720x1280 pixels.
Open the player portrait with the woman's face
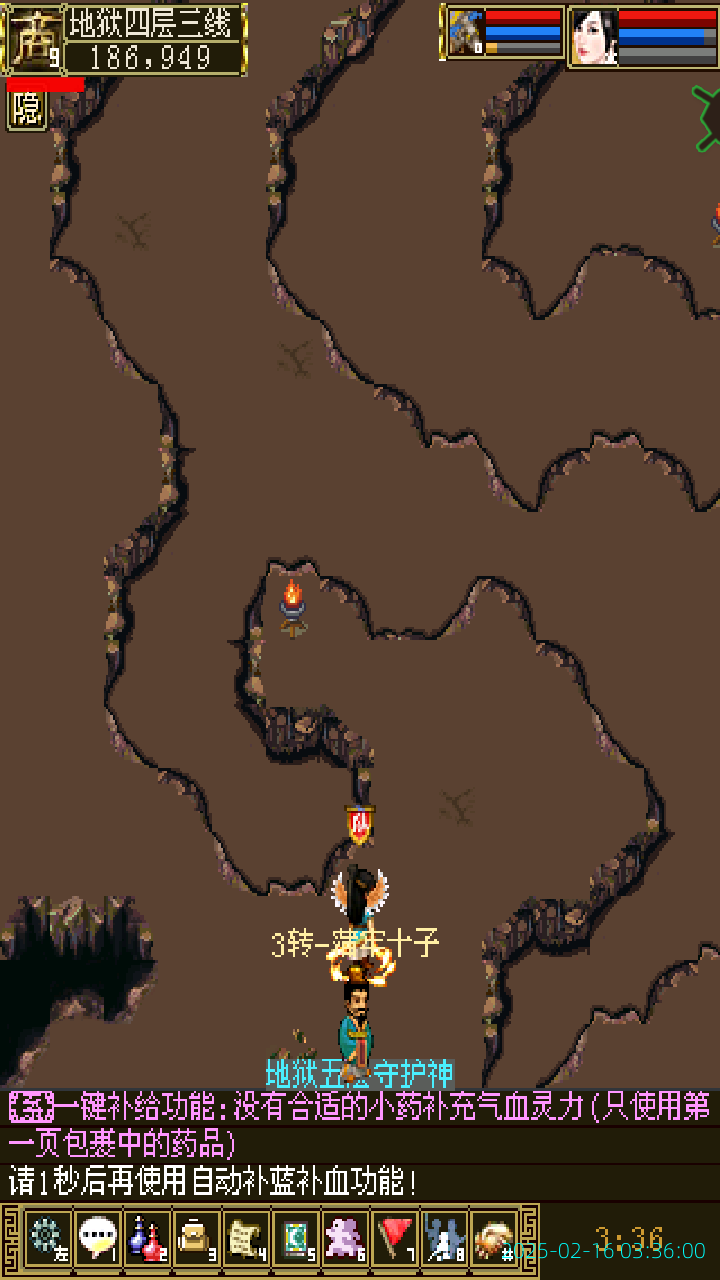coord(594,37)
